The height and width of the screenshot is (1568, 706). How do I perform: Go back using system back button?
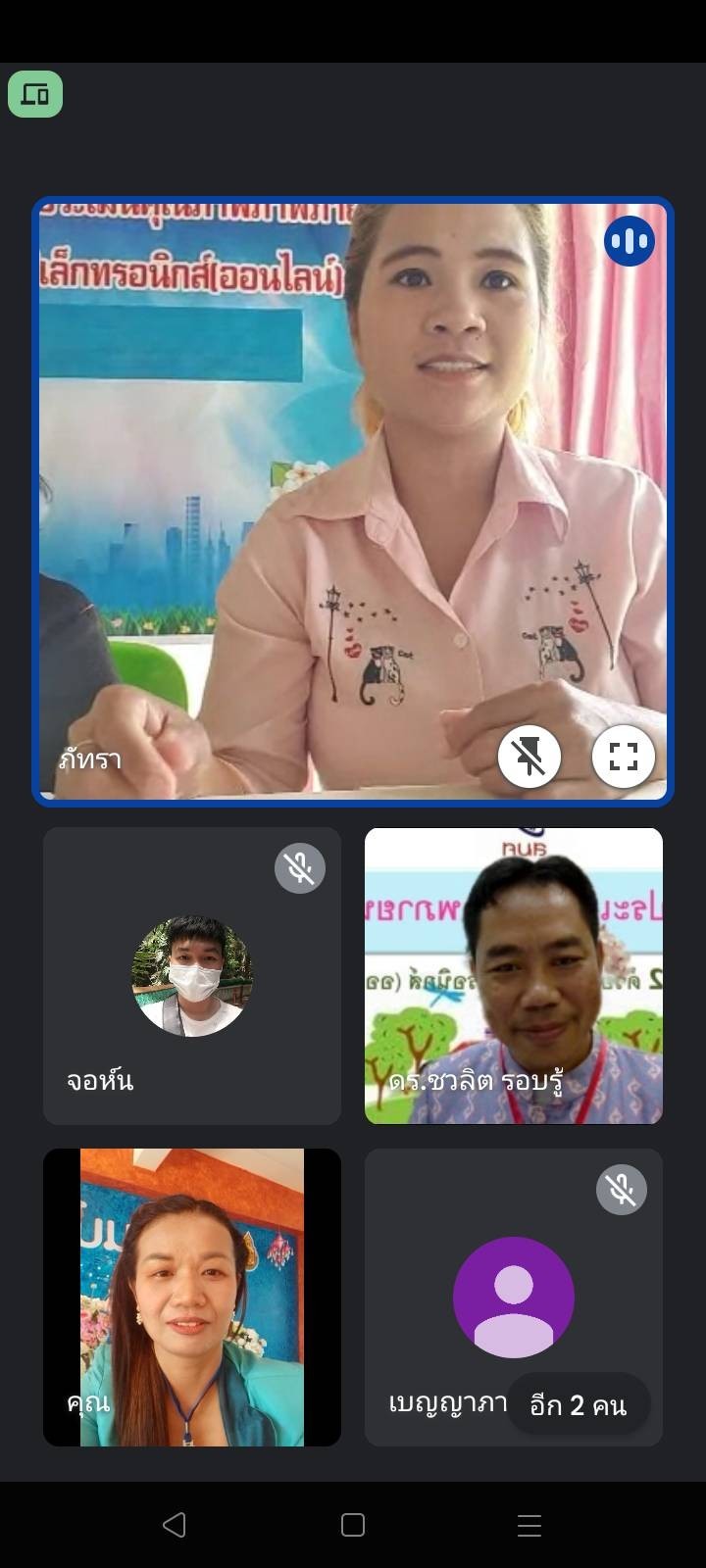pos(175,1525)
